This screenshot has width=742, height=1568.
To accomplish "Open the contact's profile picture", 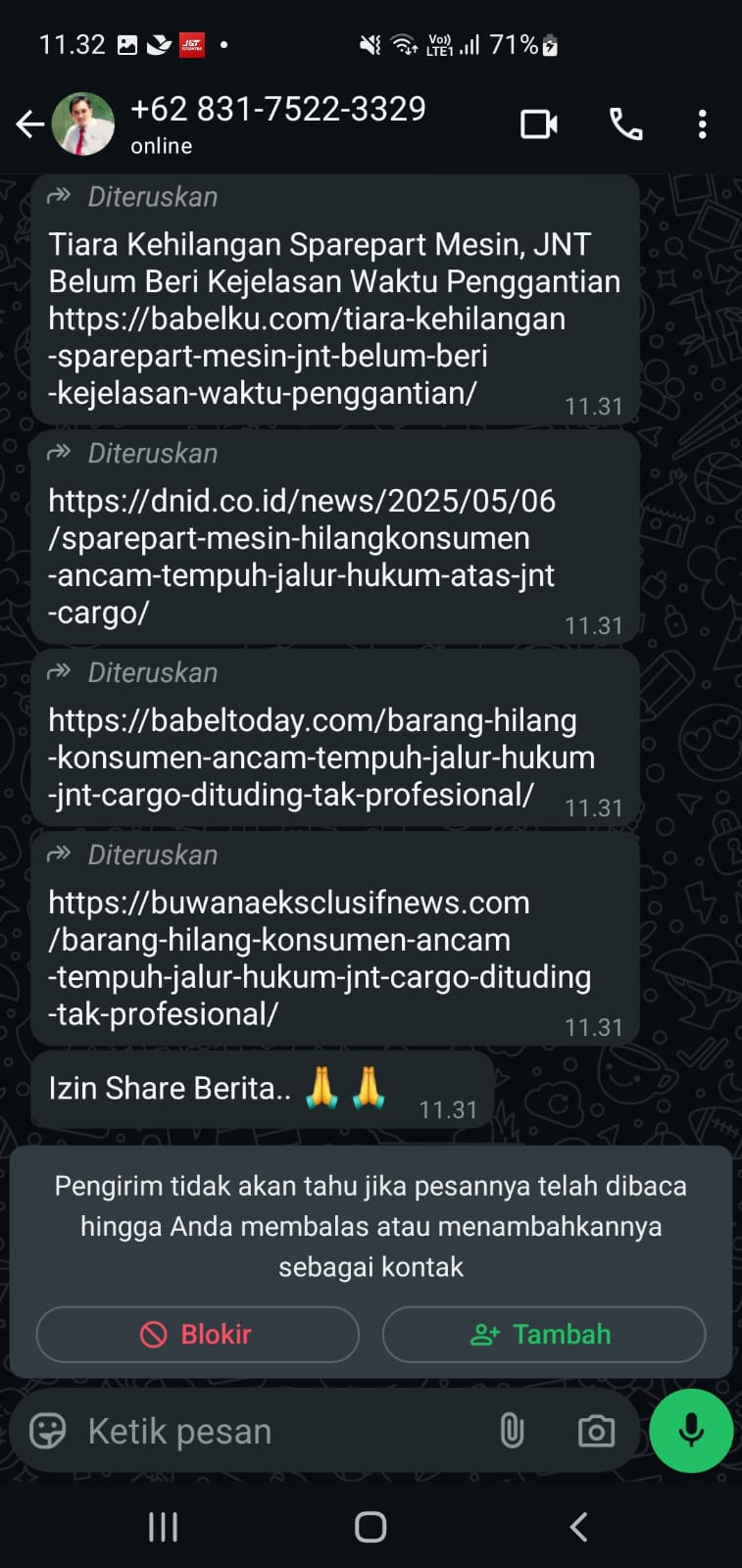I will tap(83, 124).
